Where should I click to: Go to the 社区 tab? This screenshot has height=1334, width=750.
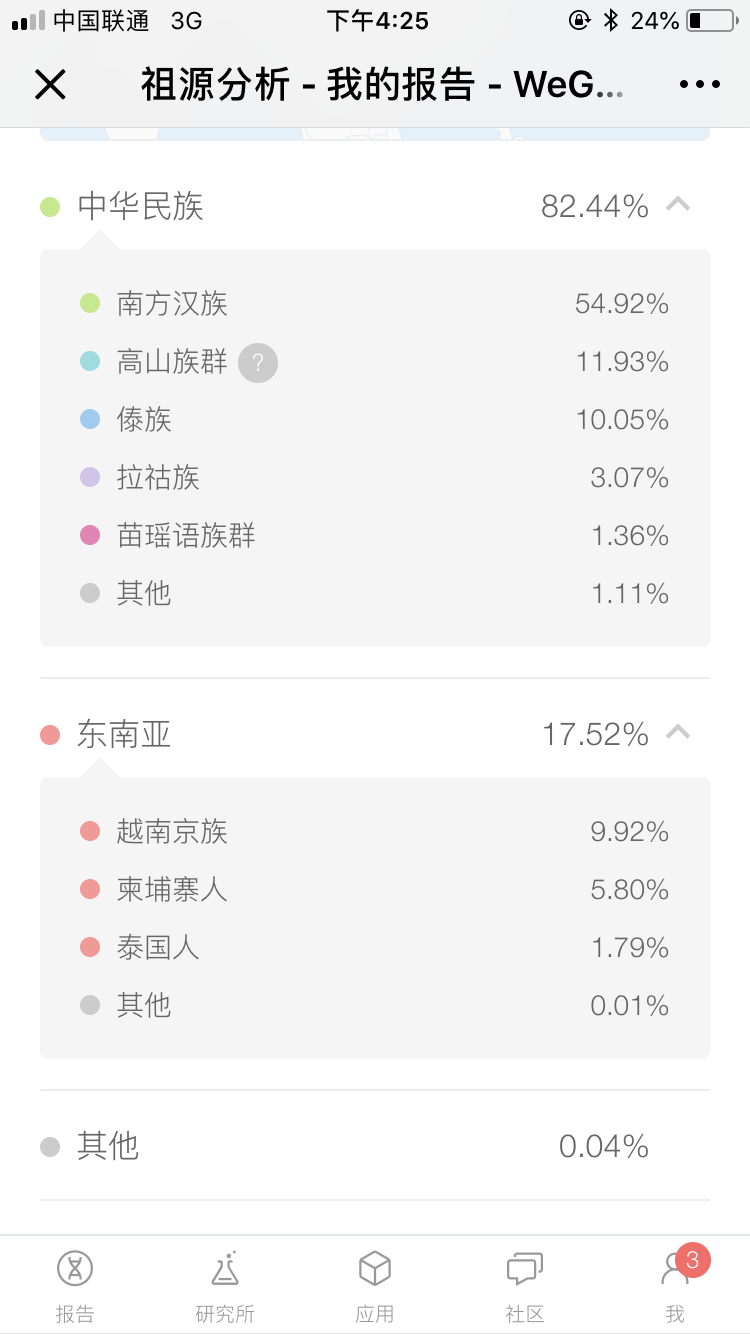(x=525, y=1285)
